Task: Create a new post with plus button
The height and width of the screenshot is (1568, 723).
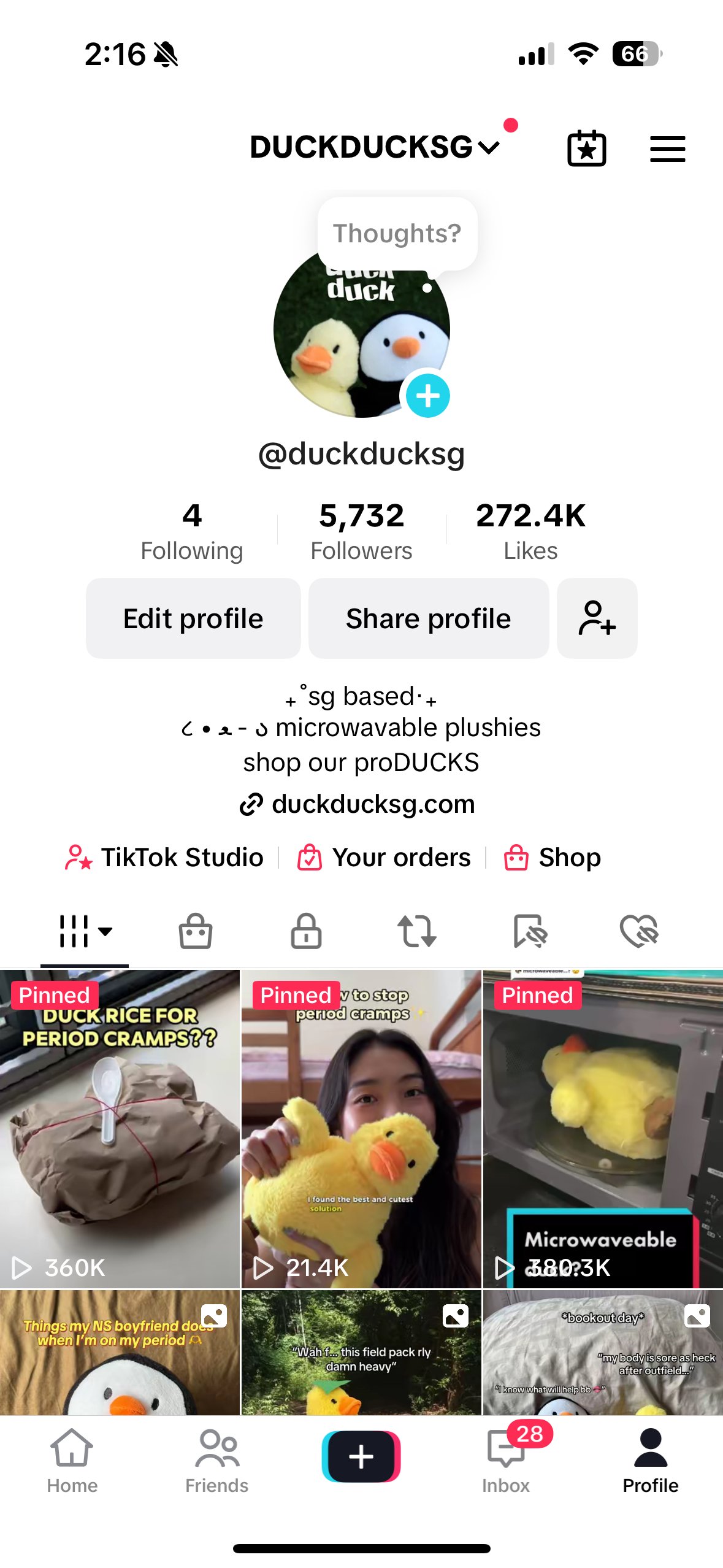Action: pos(361,1456)
